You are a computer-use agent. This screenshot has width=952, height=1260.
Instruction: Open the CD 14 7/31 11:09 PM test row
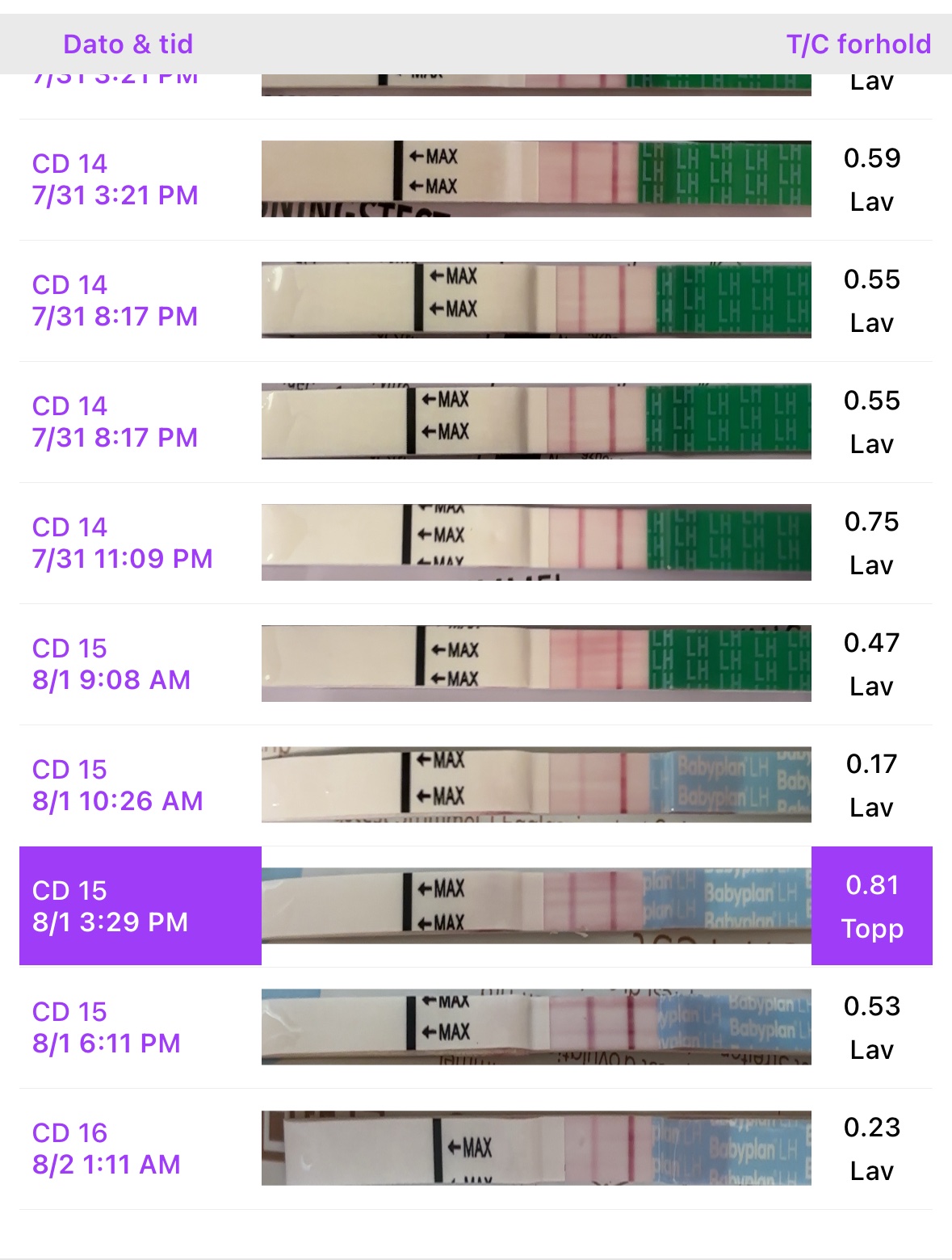click(475, 543)
